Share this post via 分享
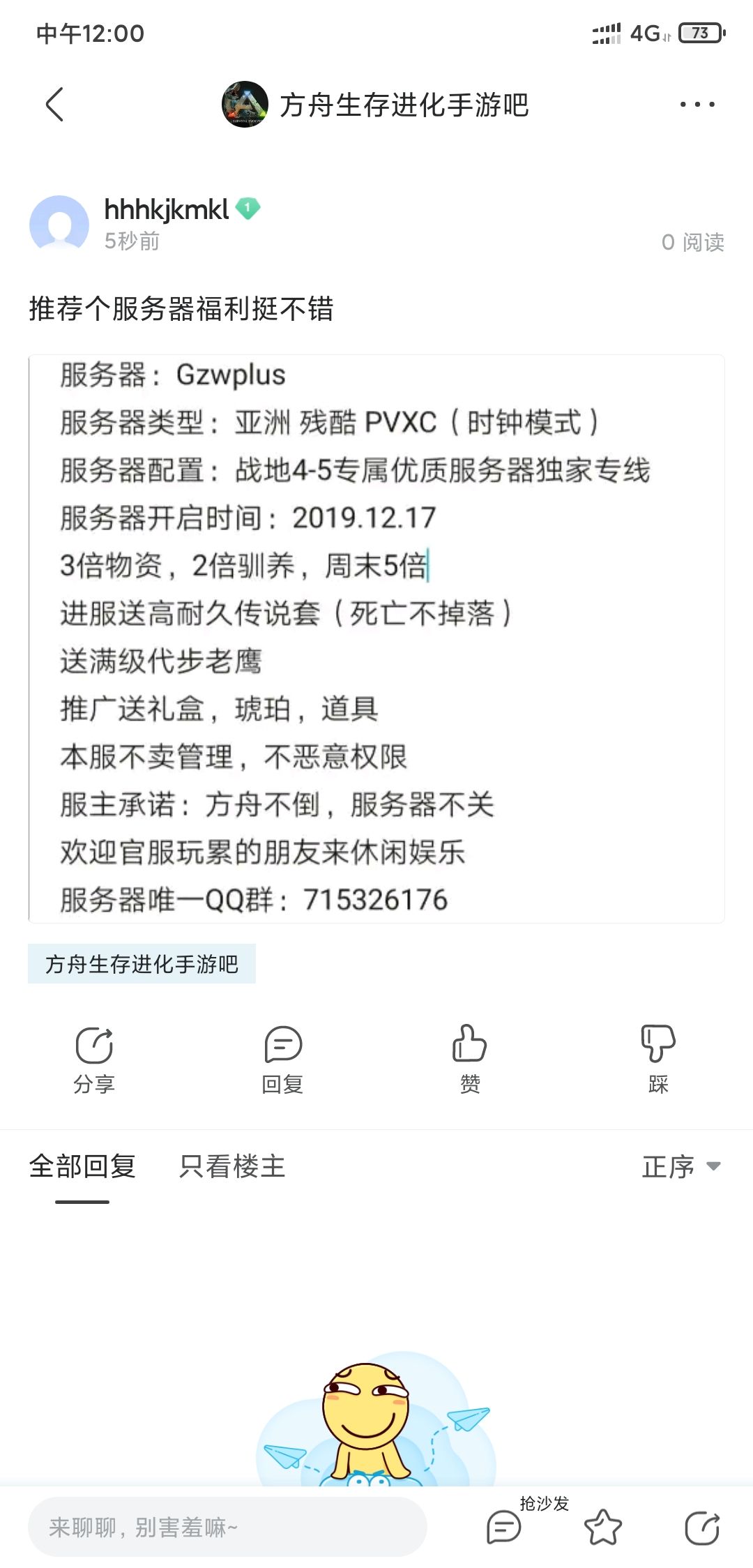This screenshot has width=753, height=1568. pyautogui.click(x=94, y=1059)
